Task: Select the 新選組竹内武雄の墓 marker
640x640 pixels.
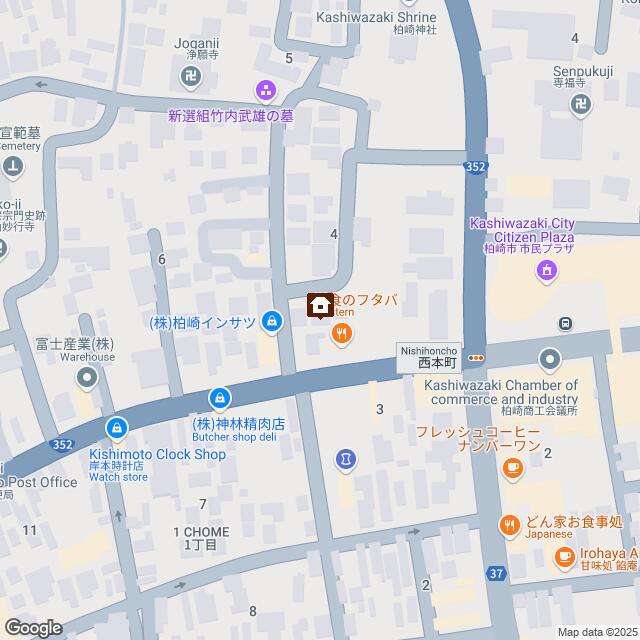Action: click(264, 88)
